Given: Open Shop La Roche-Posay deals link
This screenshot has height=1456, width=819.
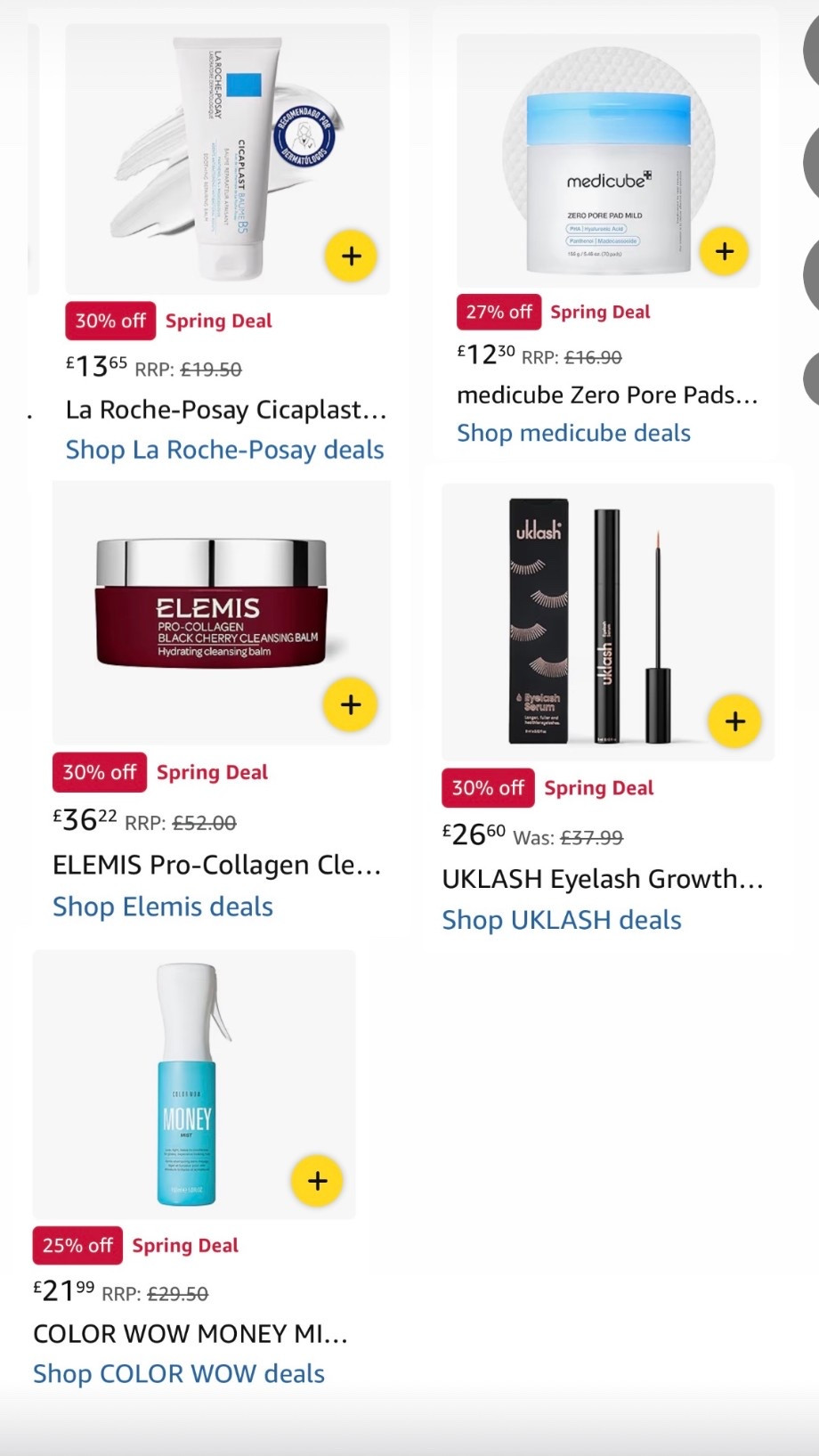Looking at the screenshot, I should point(223,450).
